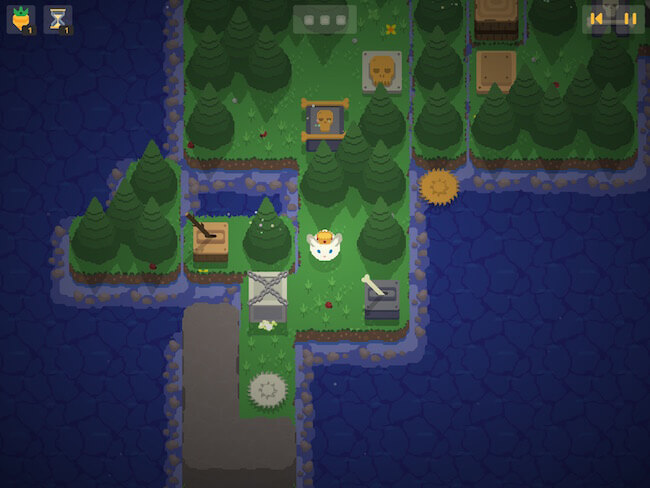Rewind the last move
This screenshot has width=650, height=488.
[597, 18]
